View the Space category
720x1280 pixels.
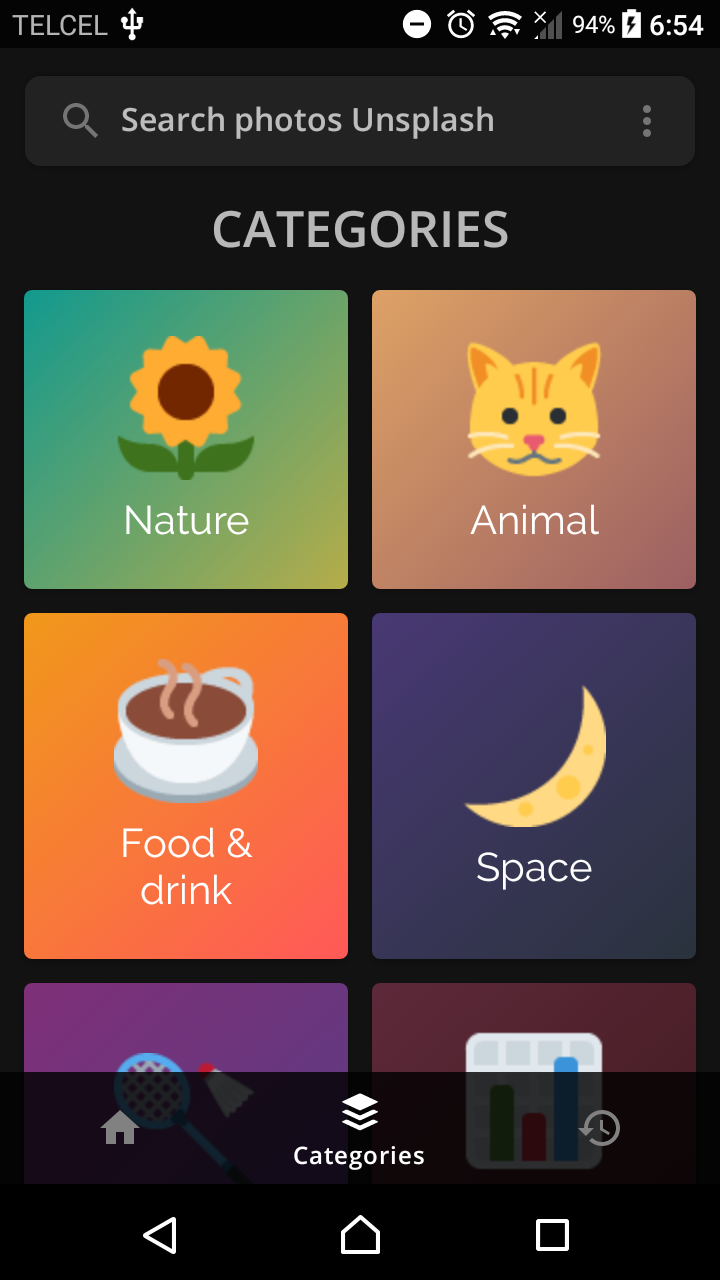pos(534,786)
